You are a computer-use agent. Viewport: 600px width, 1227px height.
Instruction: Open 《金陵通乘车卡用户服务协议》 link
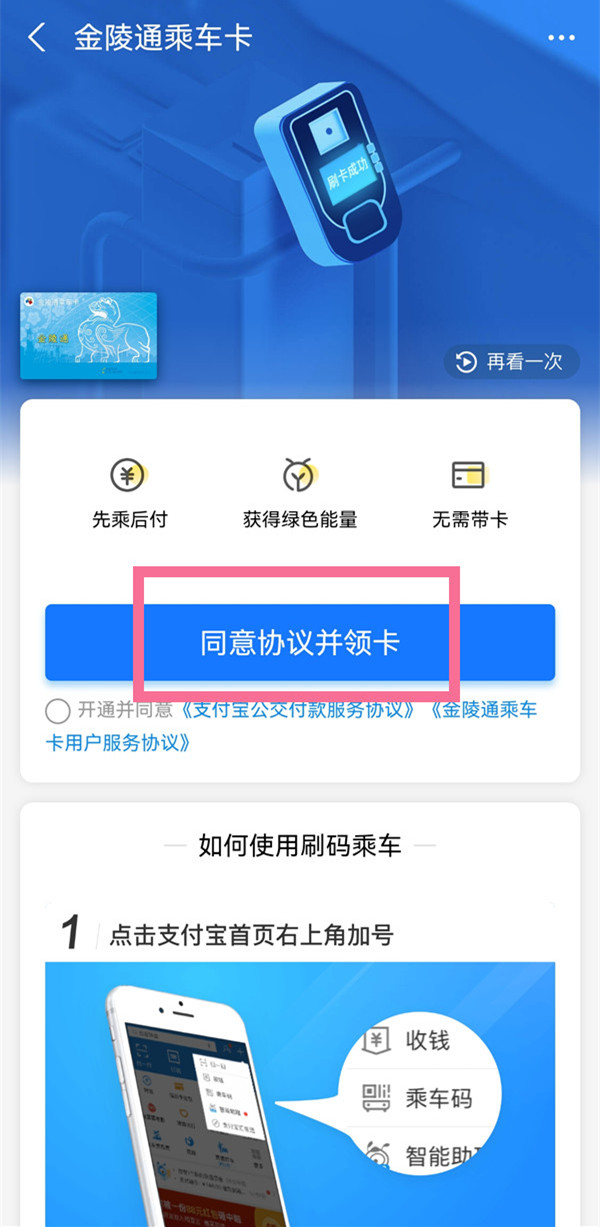pos(480,711)
